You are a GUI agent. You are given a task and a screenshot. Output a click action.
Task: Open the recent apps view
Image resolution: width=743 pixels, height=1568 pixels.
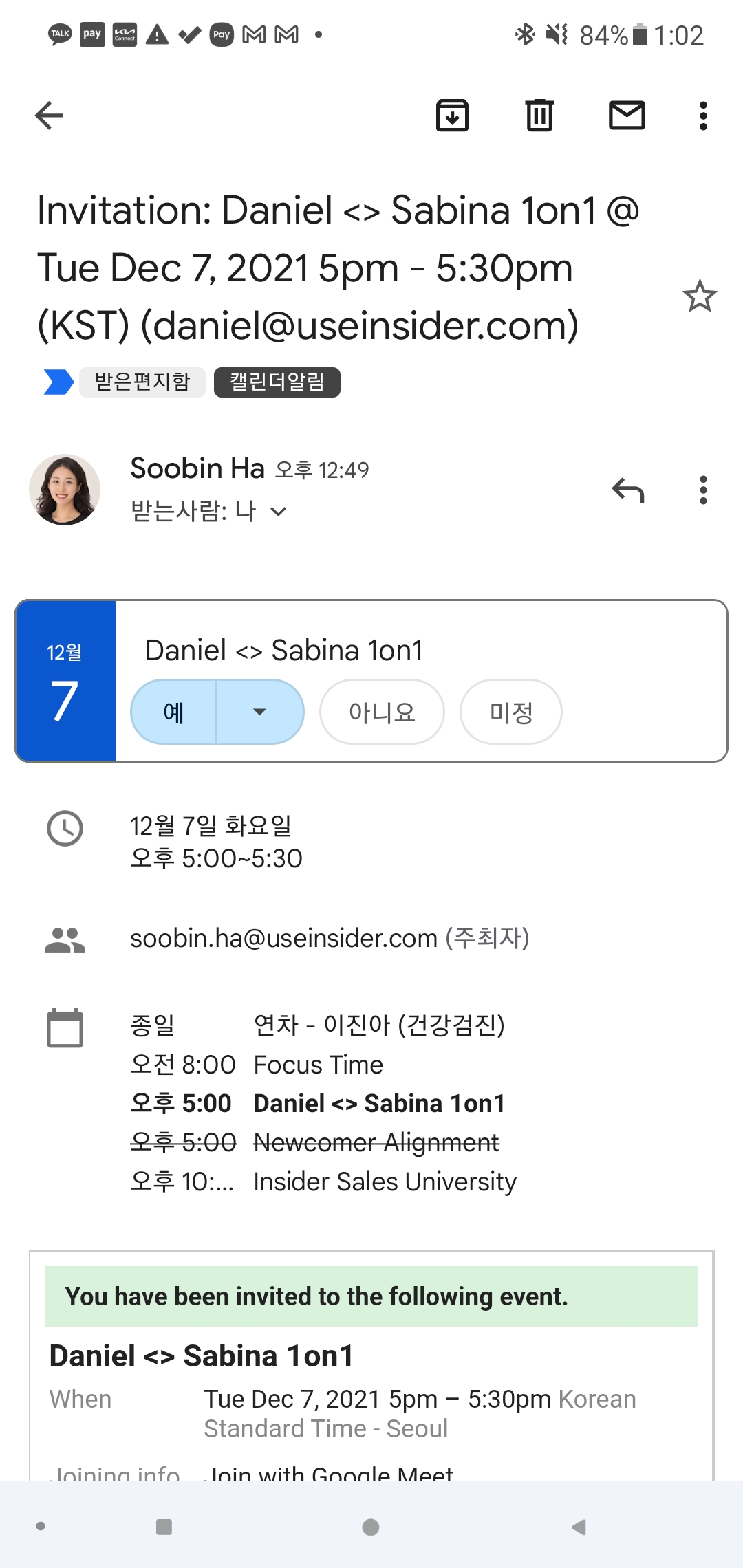coord(164,1527)
